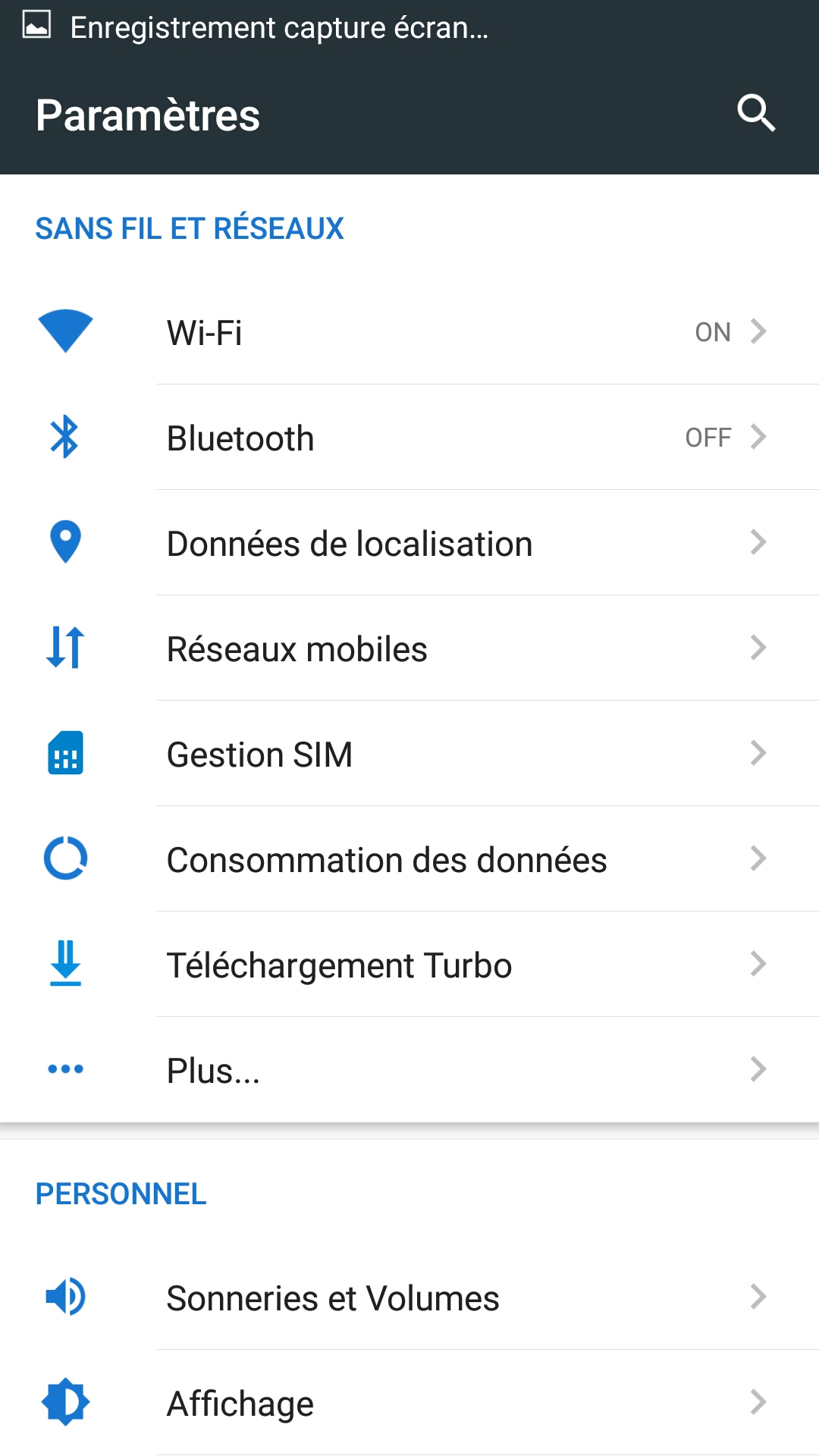
Task: Open Téléchargement Turbo
Action: 409,964
